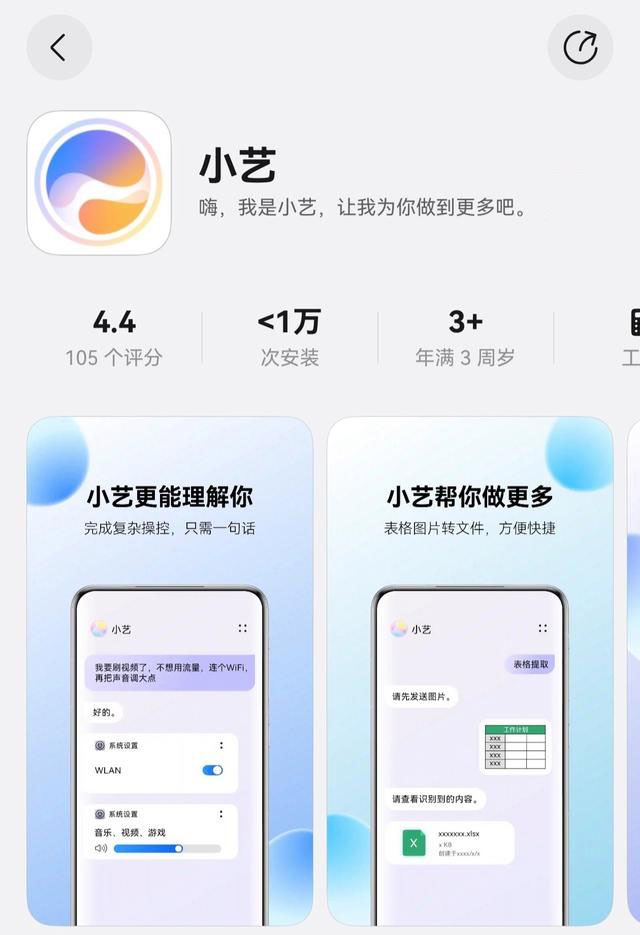Open the 小艺更能理解你 preview screenshot

coord(170,670)
